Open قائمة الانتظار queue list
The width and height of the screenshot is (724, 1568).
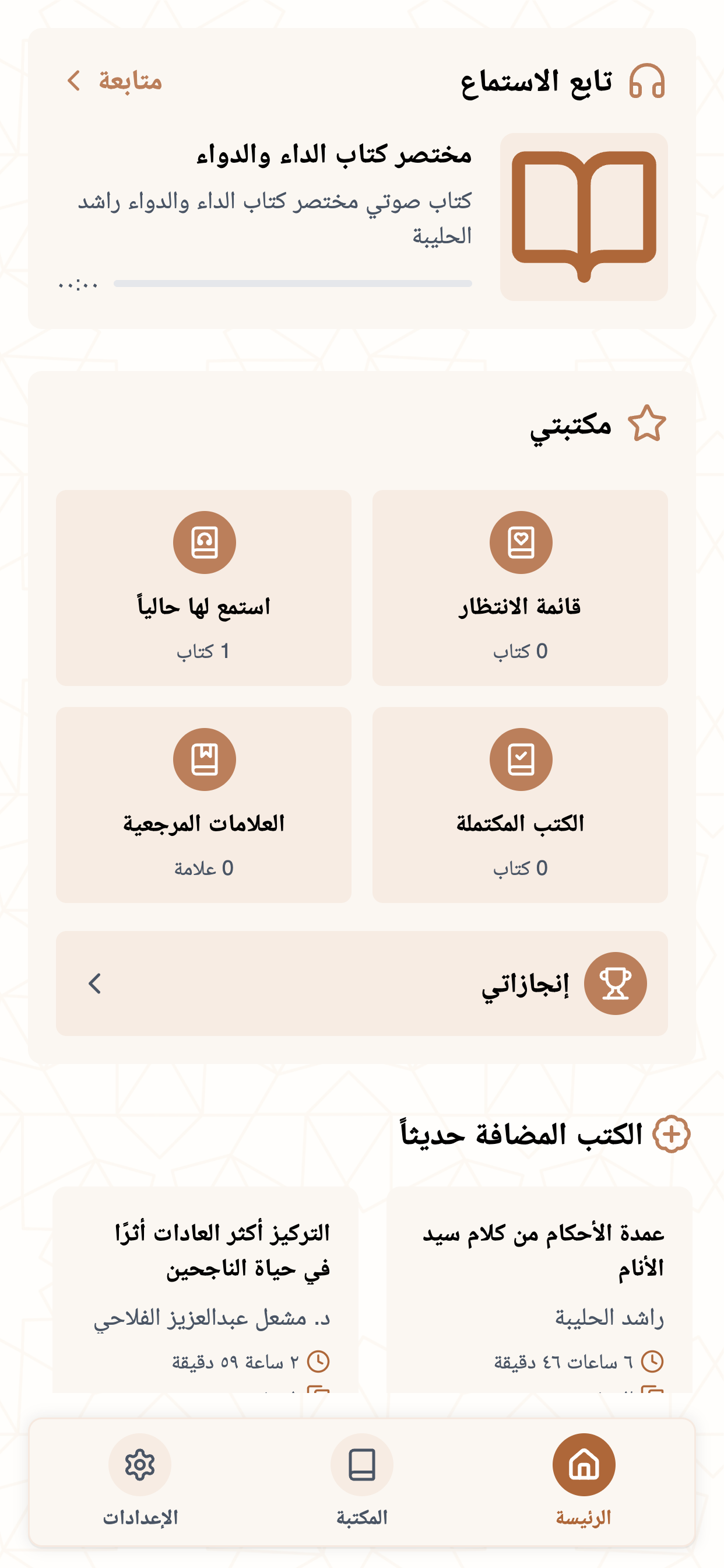[520, 588]
